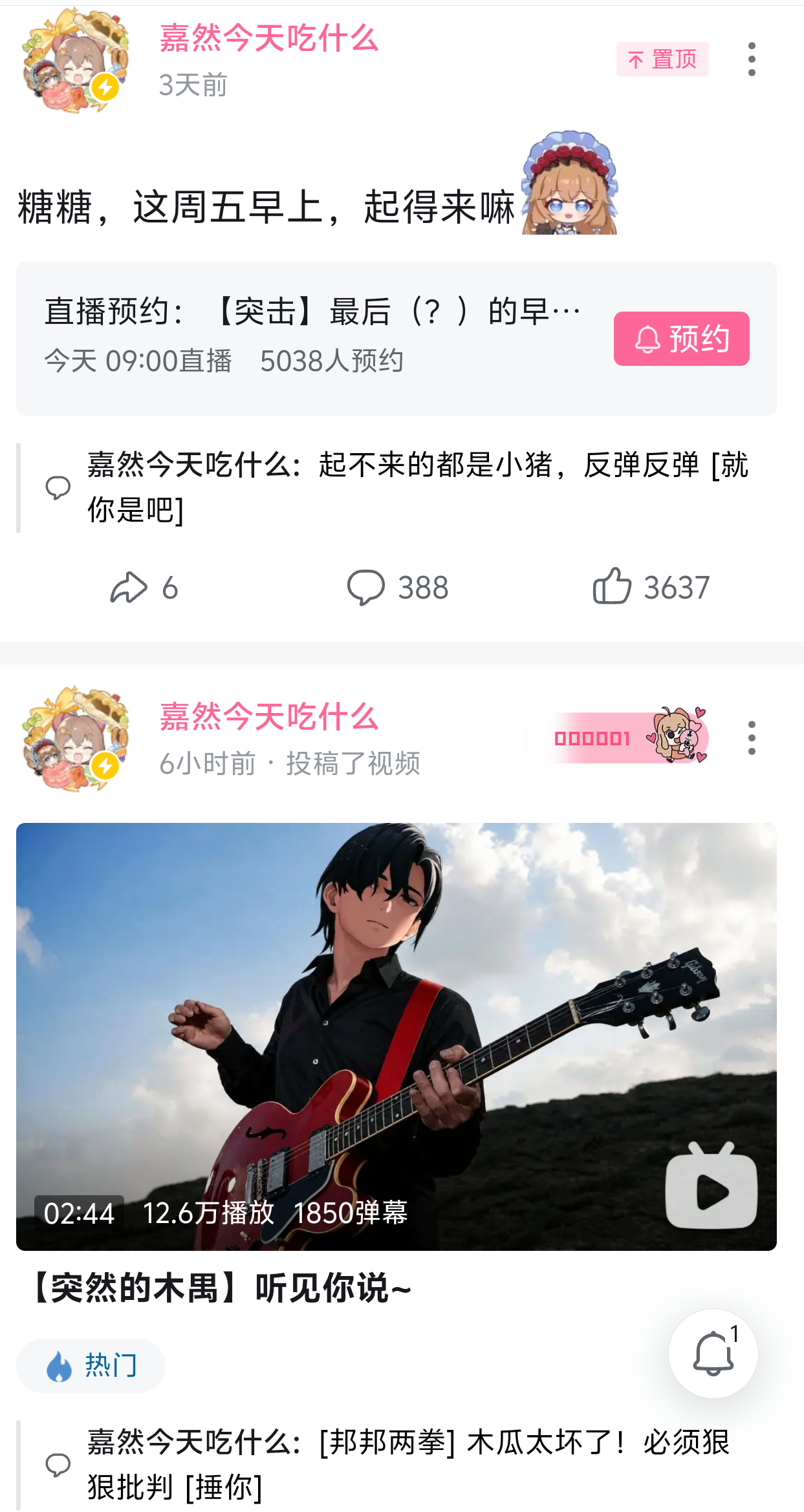
Task: Share the pinned post with 6 shares
Action: tap(144, 588)
